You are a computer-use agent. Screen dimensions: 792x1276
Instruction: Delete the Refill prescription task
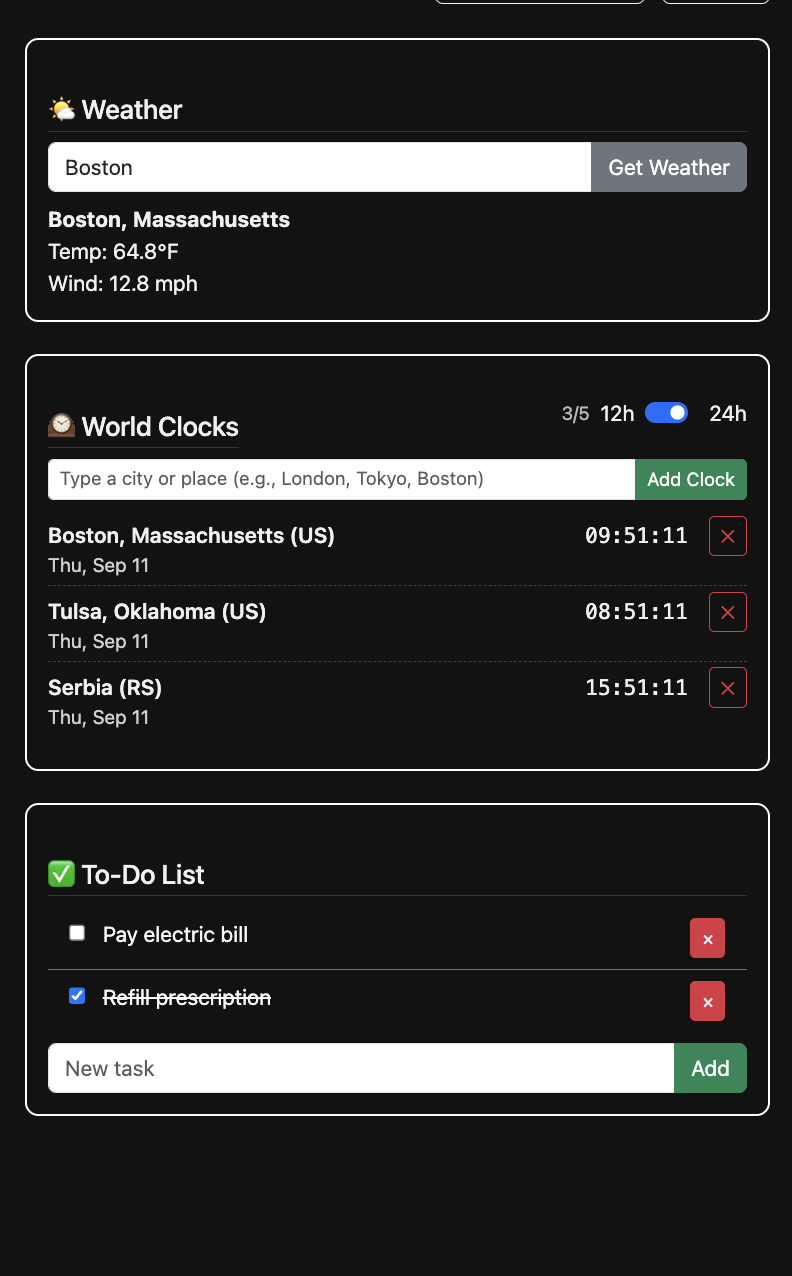tap(707, 1002)
